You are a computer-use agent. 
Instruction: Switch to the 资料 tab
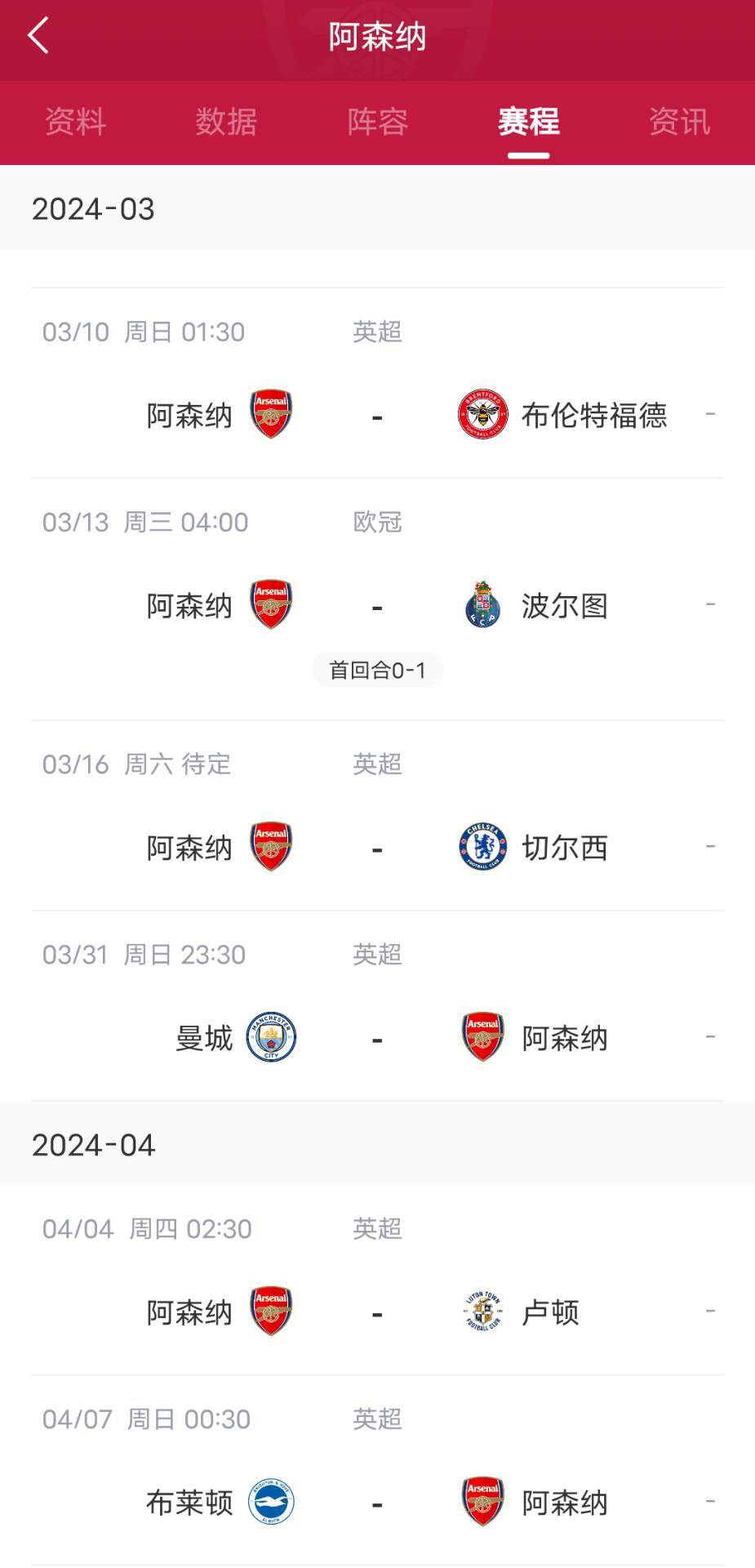pyautogui.click(x=75, y=122)
